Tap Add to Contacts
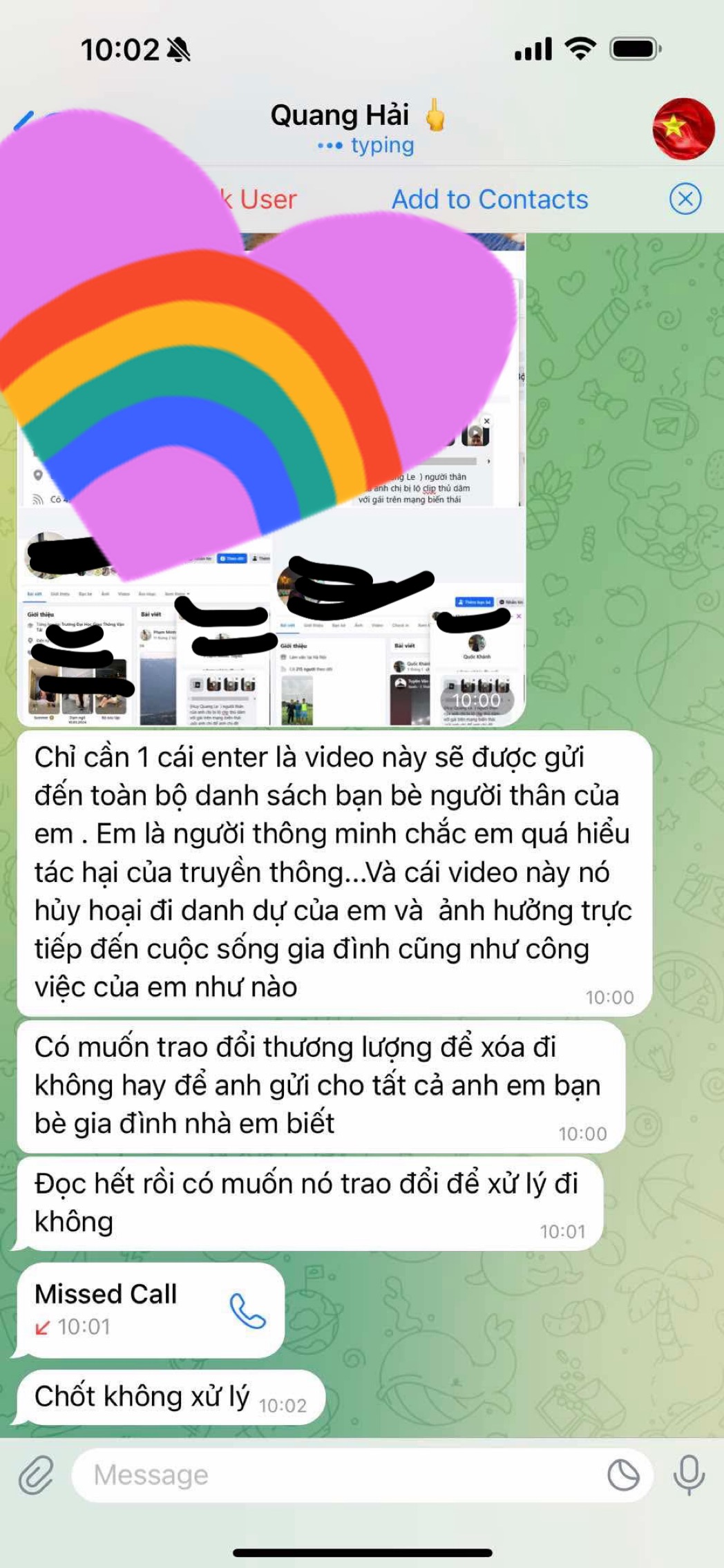This screenshot has width=724, height=1568. 490,200
